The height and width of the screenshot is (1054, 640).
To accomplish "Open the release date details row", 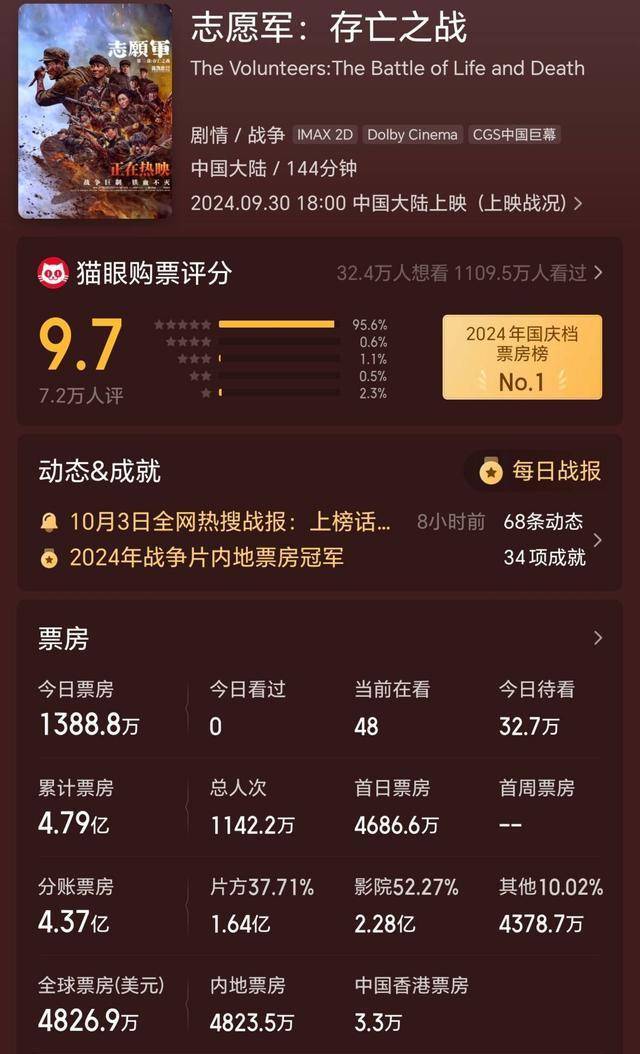I will [x=386, y=203].
